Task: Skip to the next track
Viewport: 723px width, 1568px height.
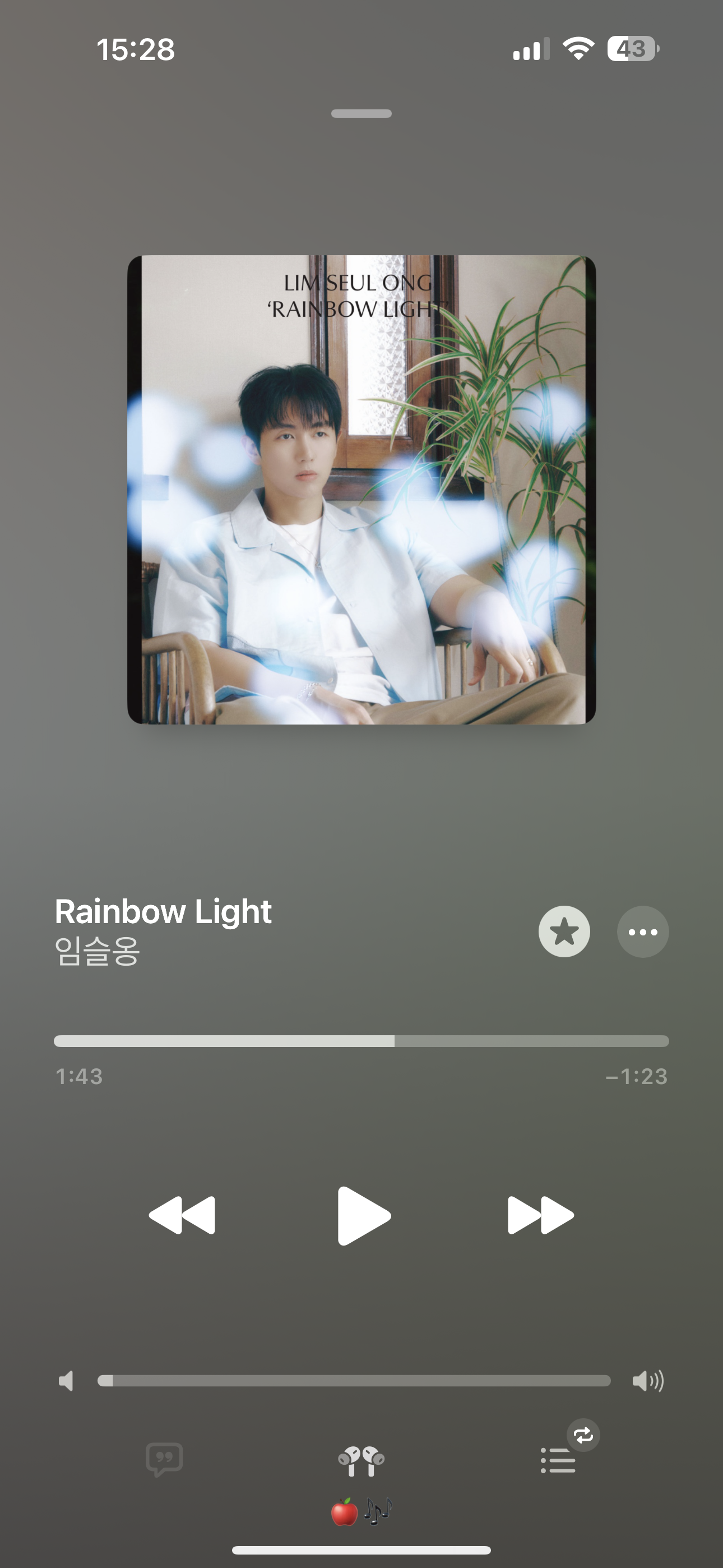Action: click(540, 1216)
